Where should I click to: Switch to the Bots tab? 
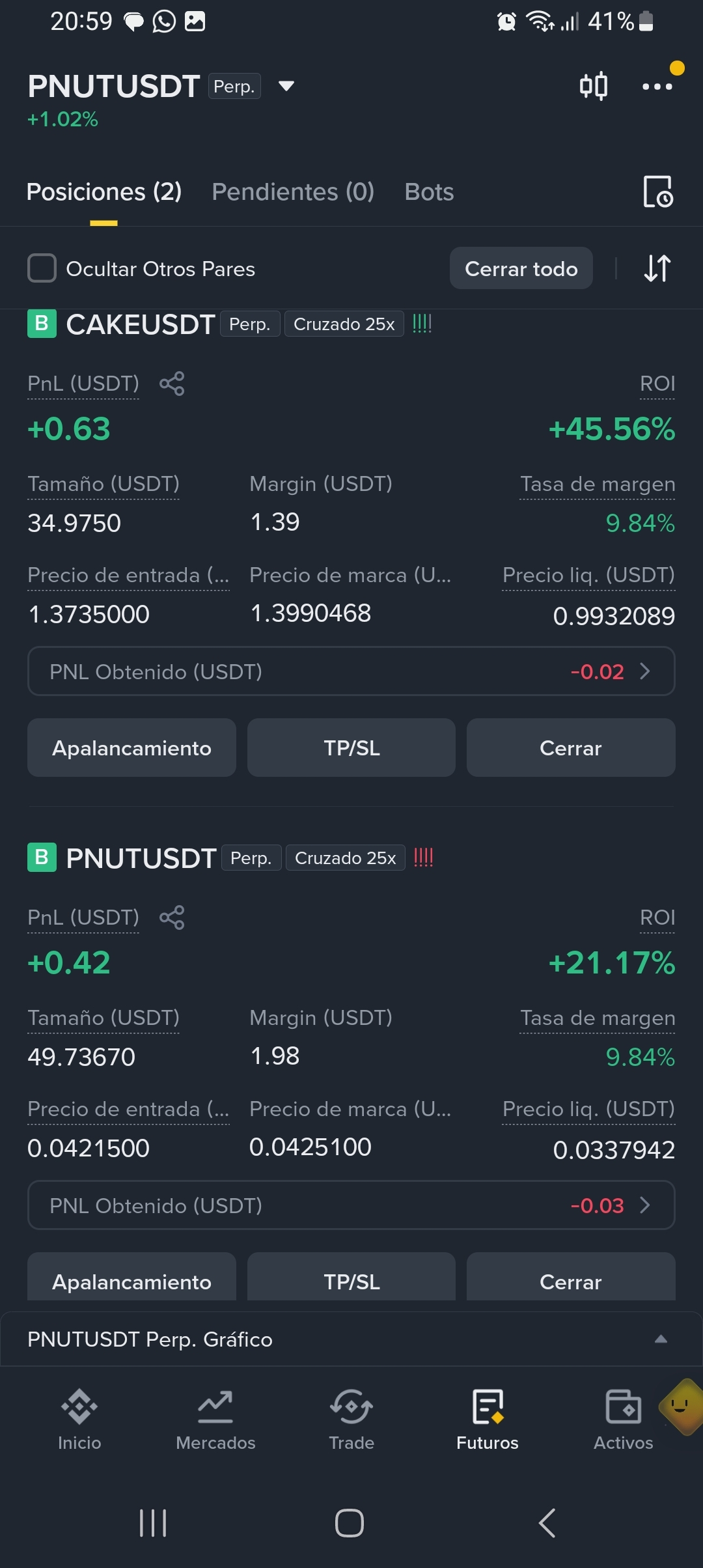429,192
